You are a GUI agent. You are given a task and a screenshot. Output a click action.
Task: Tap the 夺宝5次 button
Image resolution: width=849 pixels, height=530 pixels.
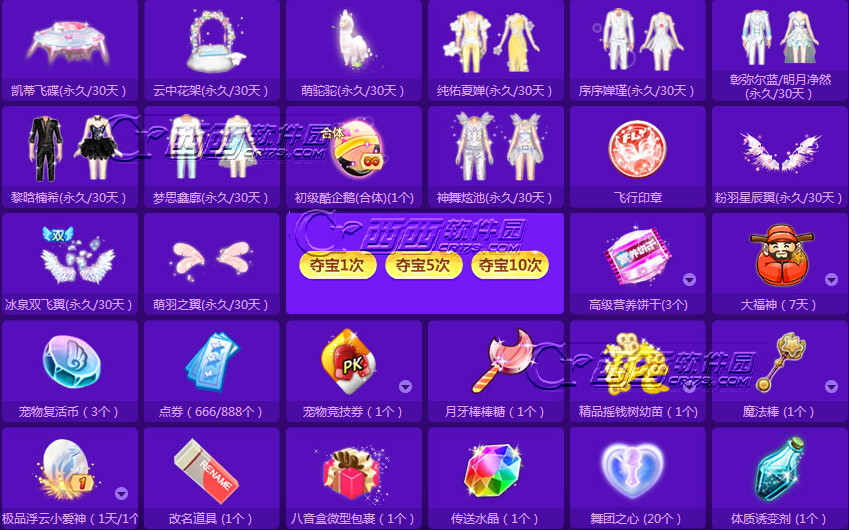pyautogui.click(x=423, y=265)
